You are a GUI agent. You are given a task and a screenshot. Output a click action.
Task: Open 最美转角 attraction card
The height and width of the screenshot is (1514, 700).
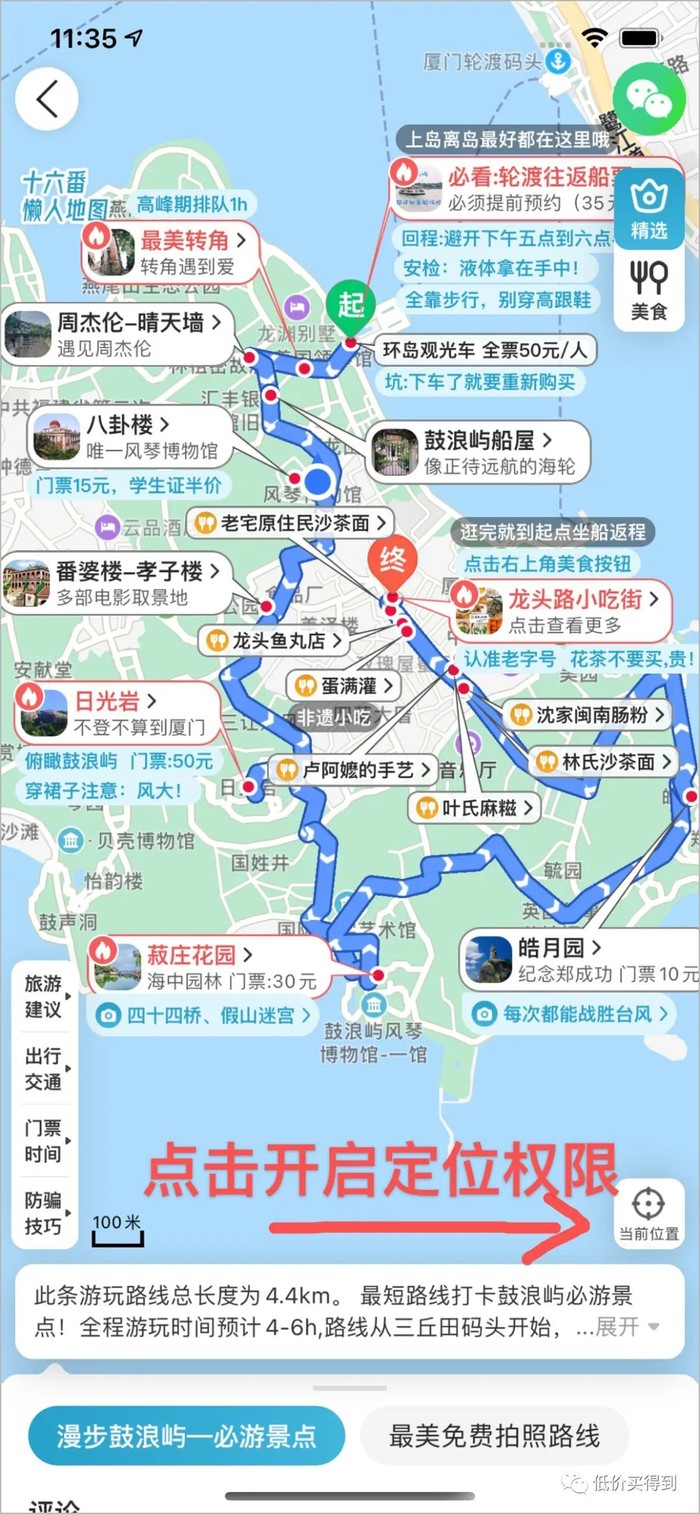coord(169,251)
